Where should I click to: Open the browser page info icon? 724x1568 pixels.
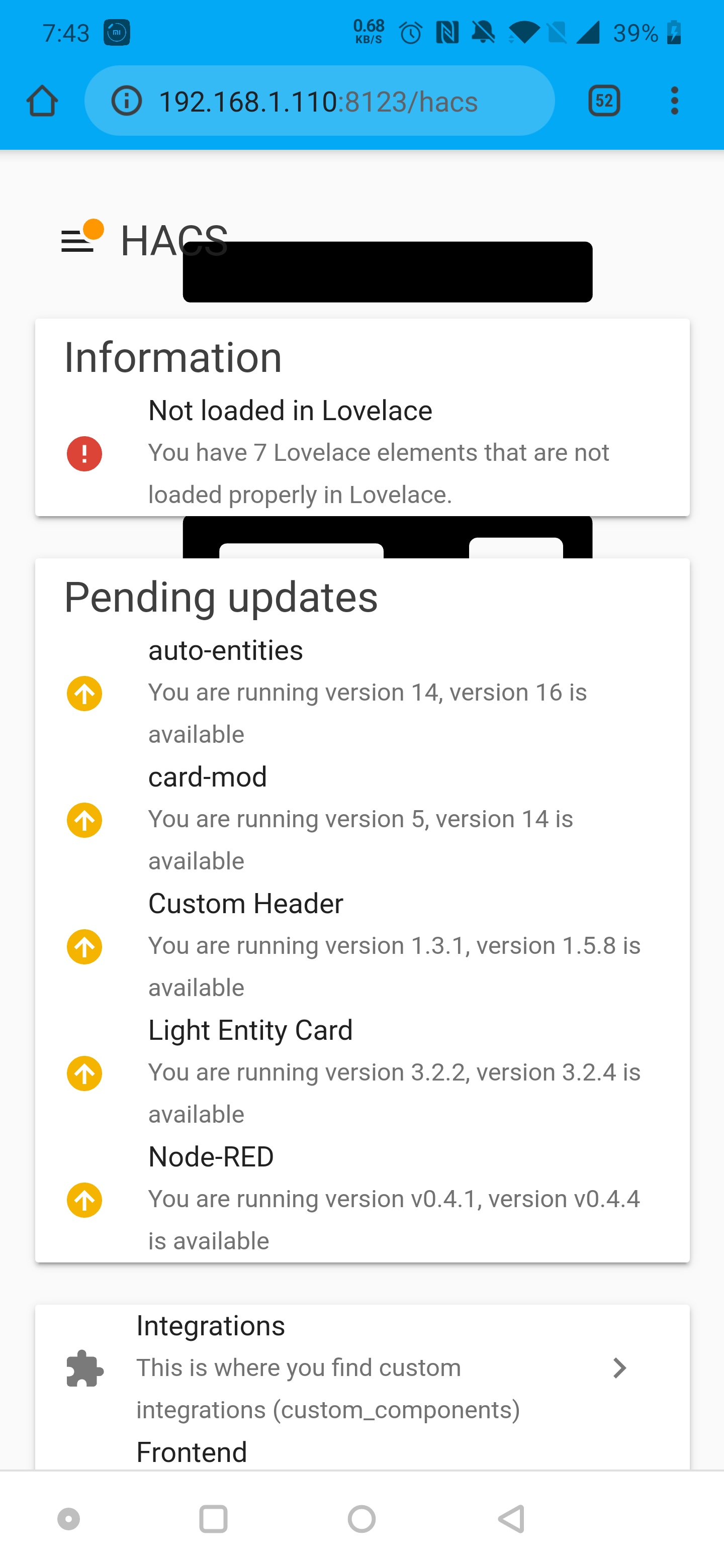point(126,101)
